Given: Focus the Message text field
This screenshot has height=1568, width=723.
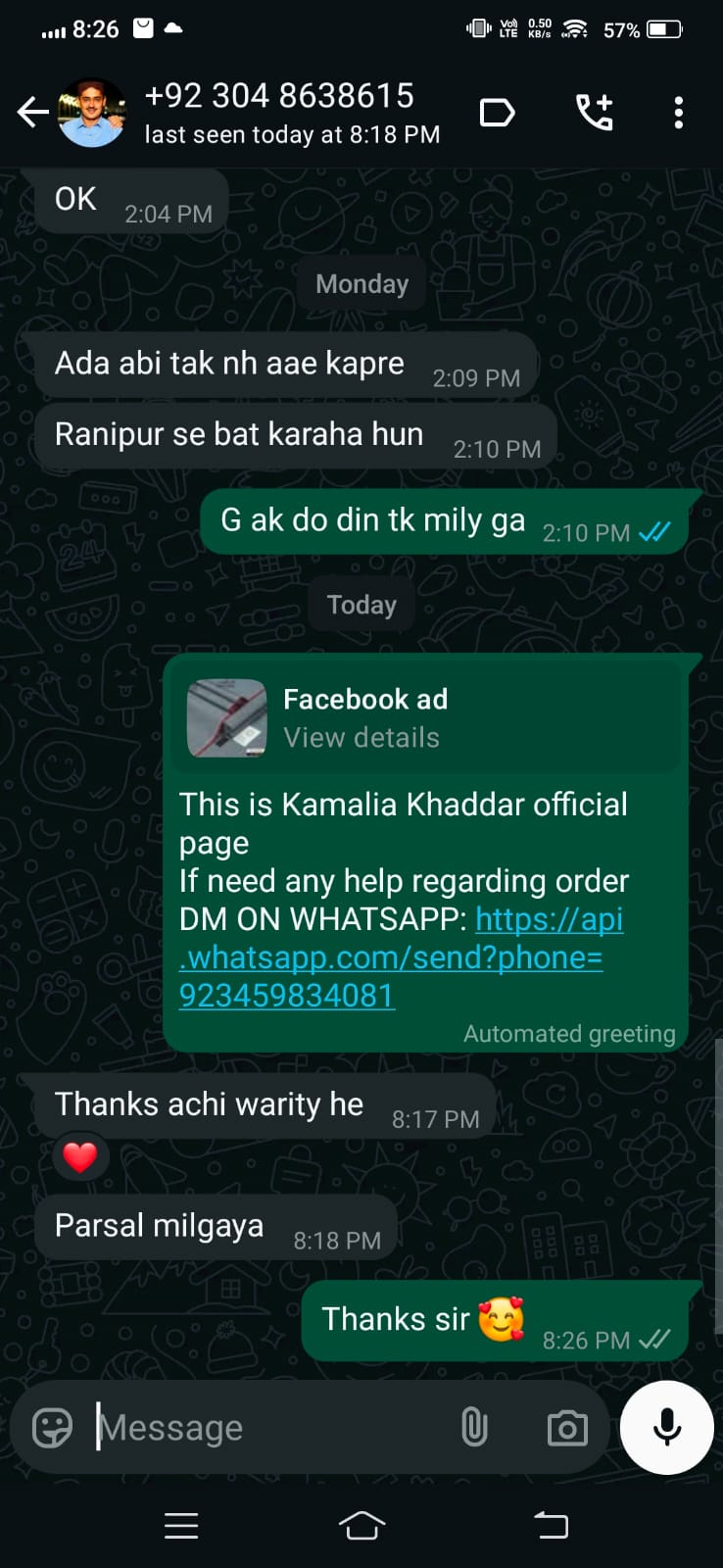Looking at the screenshot, I should pyautogui.click(x=265, y=1428).
